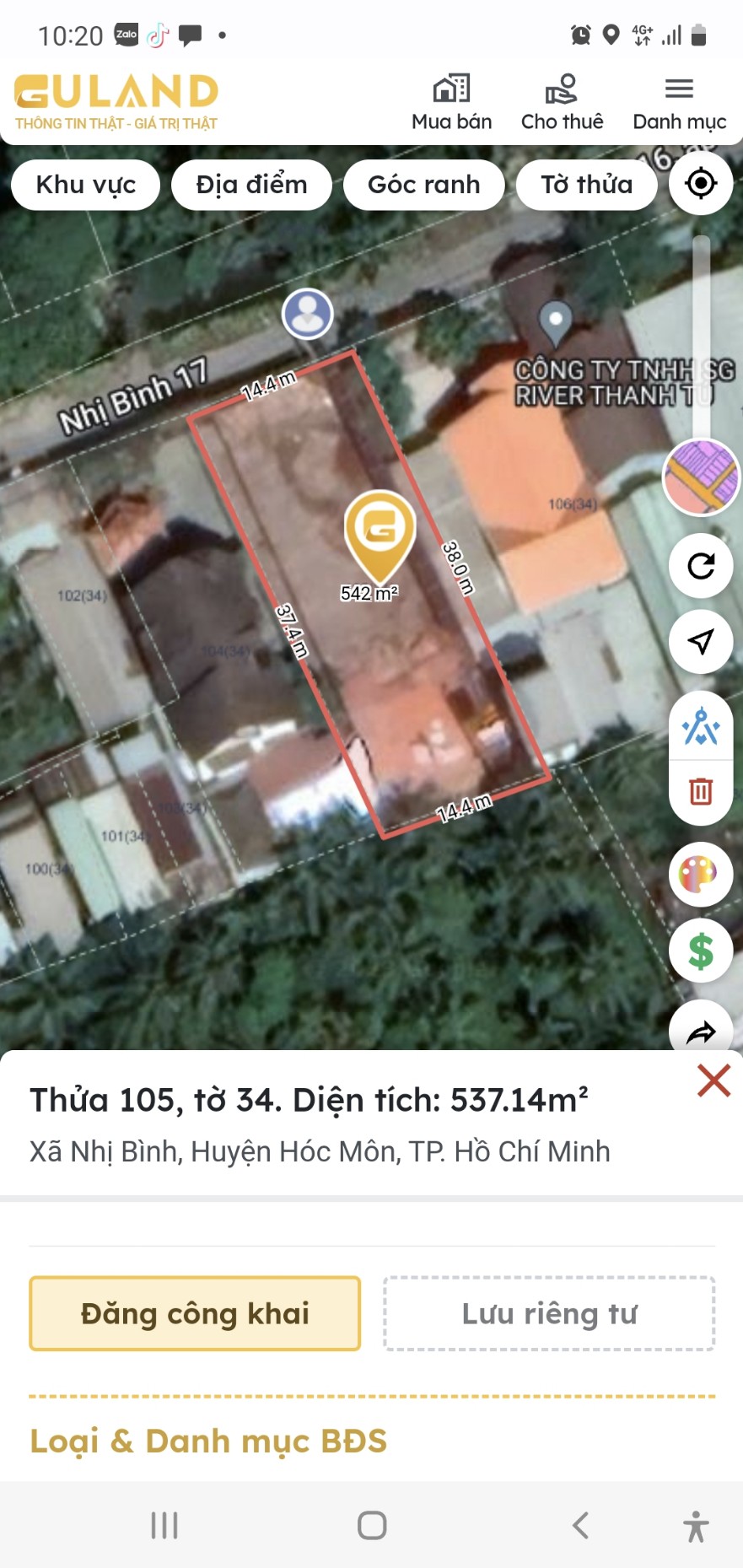The height and width of the screenshot is (1568, 743).
Task: Tap Lưu riêng tư button
Action: click(x=549, y=1313)
